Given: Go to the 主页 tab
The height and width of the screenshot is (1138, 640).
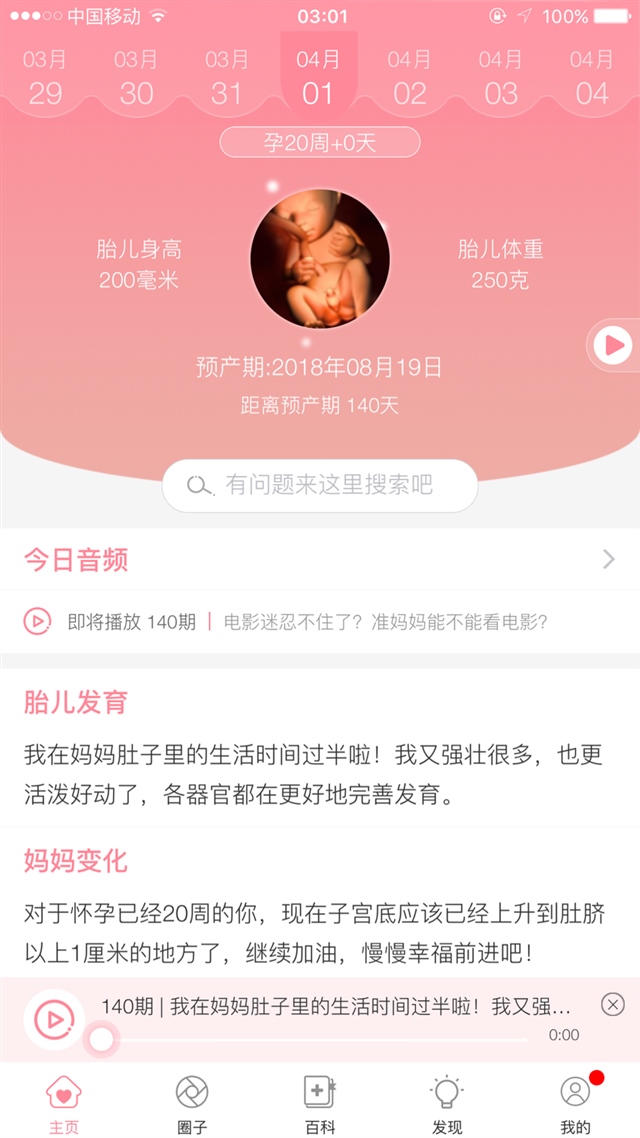Looking at the screenshot, I should coord(64,1102).
